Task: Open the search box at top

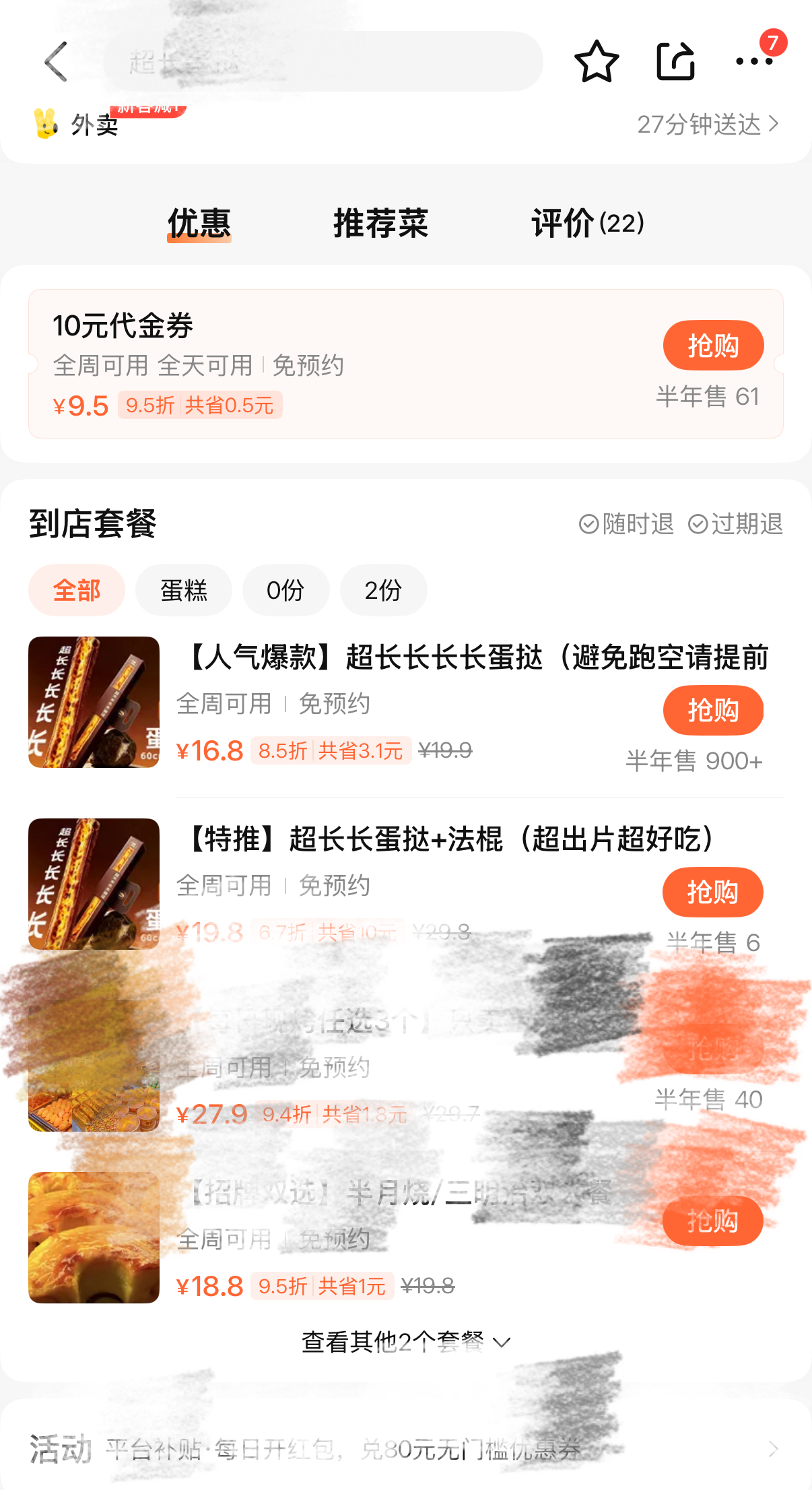Action: click(x=323, y=61)
